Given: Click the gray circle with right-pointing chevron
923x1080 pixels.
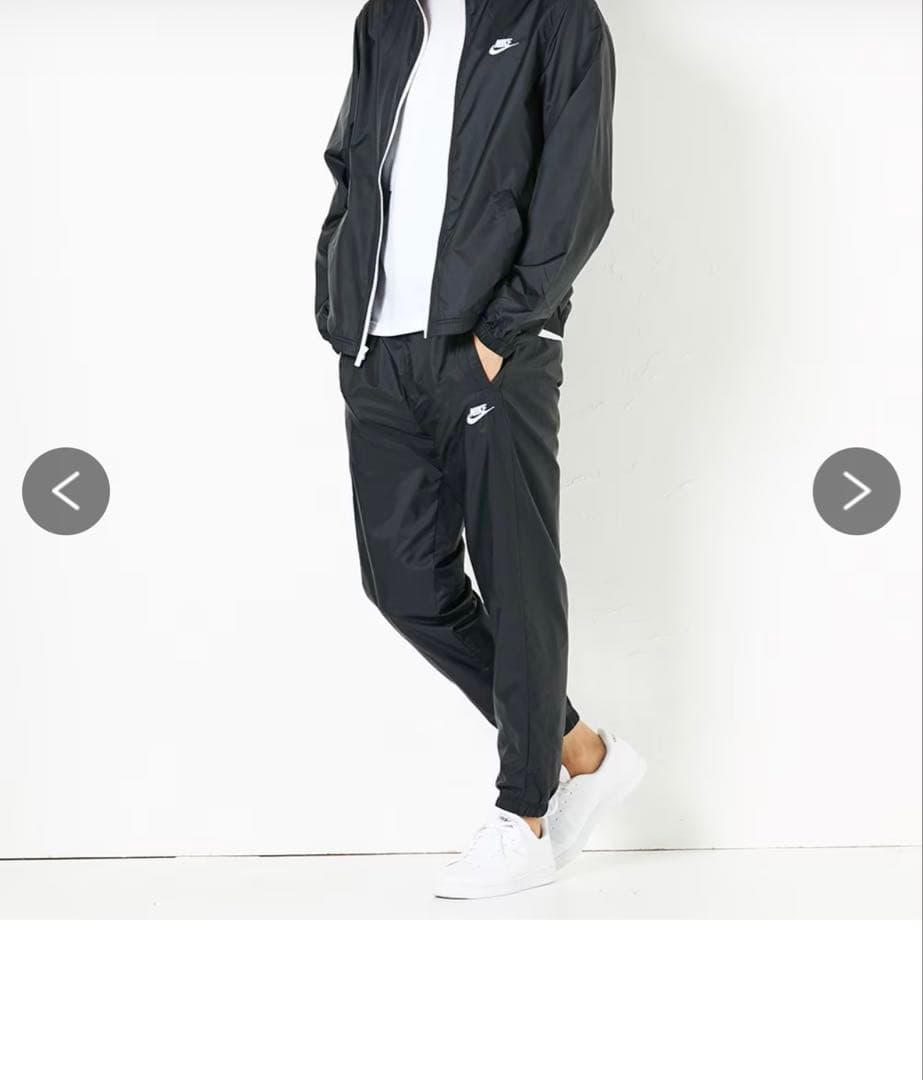Looking at the screenshot, I should [856, 490].
